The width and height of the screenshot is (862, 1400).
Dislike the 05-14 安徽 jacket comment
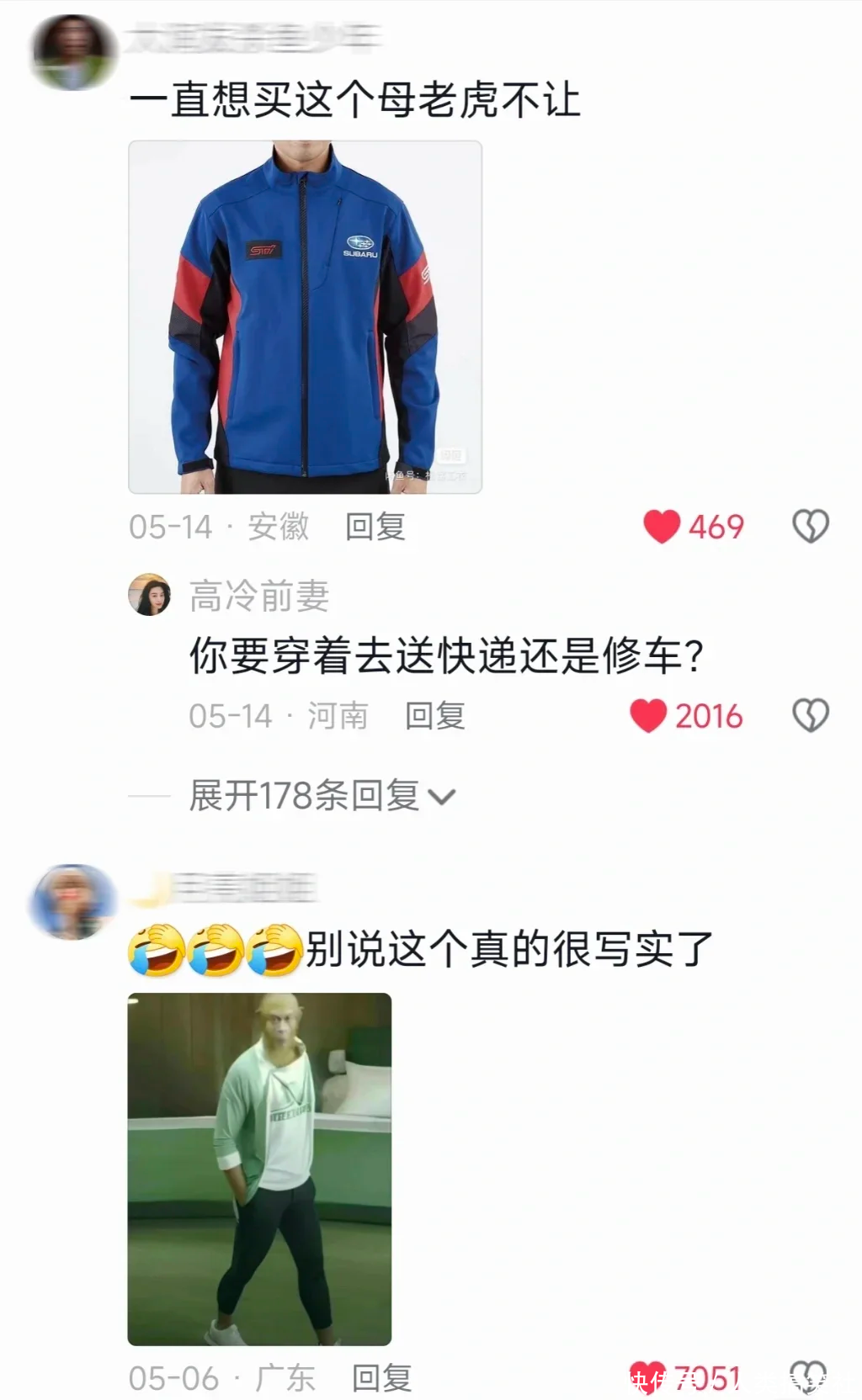[x=811, y=527]
